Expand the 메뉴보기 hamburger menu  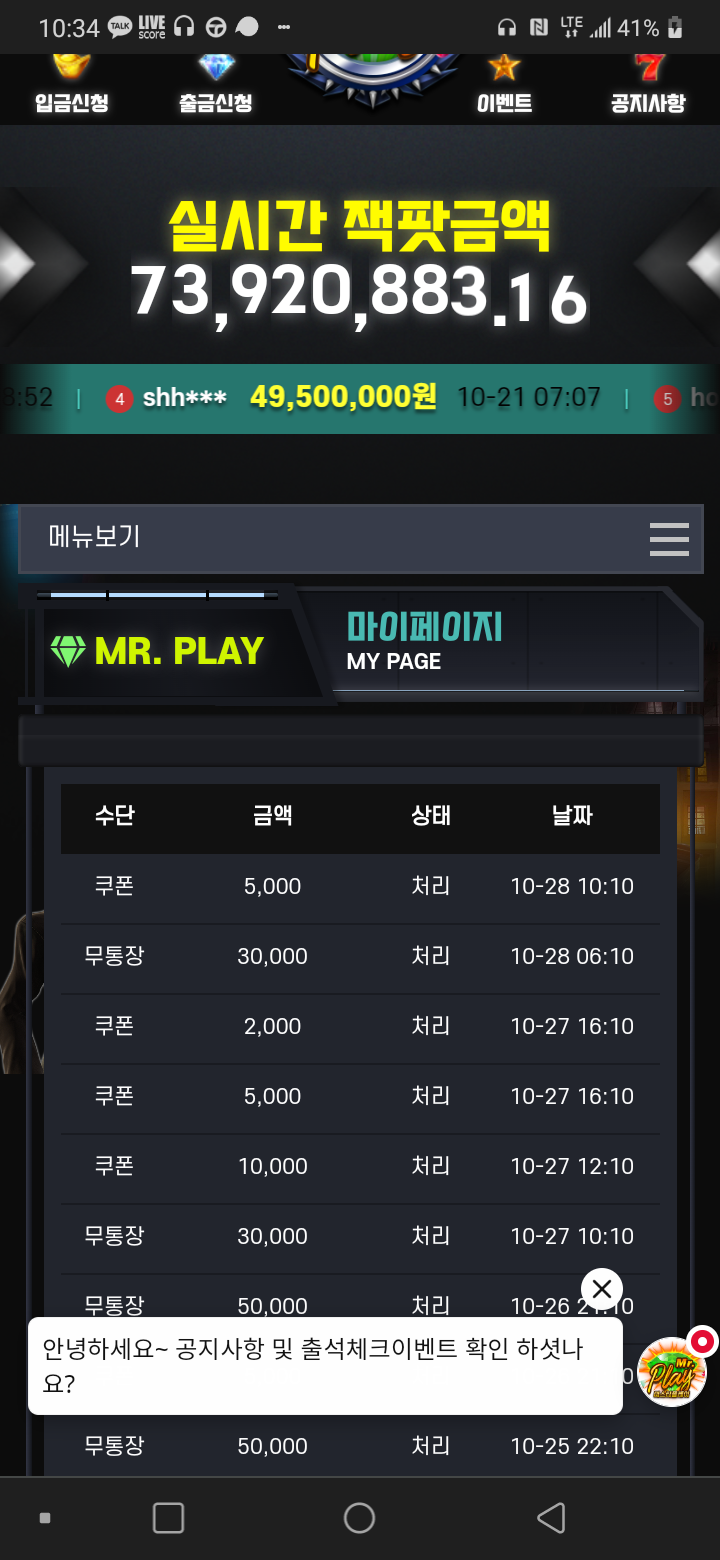coord(669,539)
